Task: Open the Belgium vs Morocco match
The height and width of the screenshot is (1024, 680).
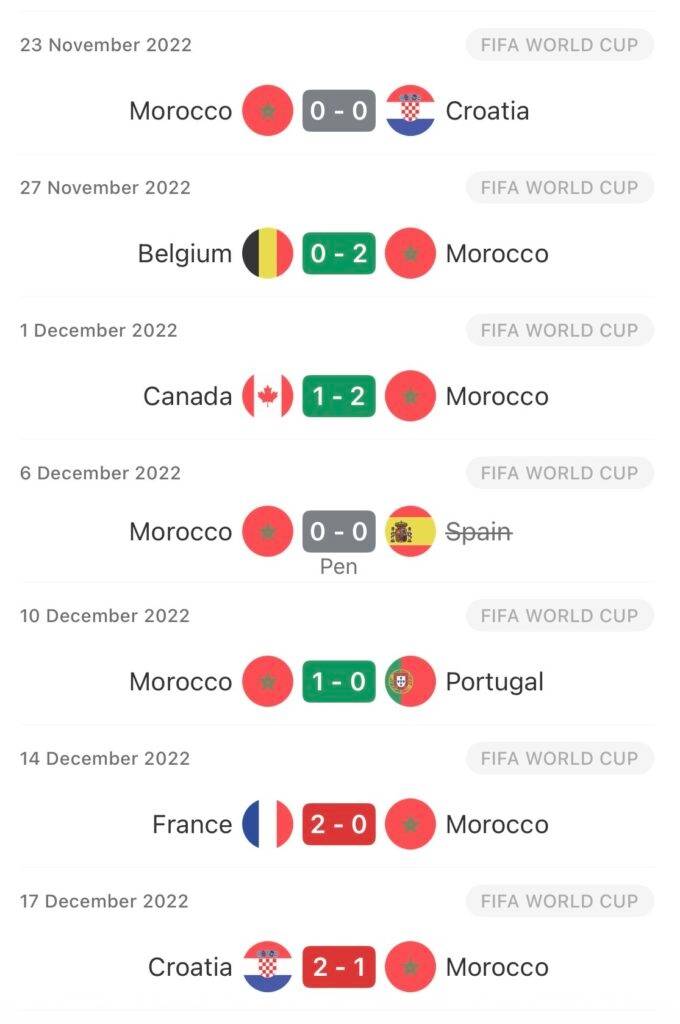Action: 339,254
